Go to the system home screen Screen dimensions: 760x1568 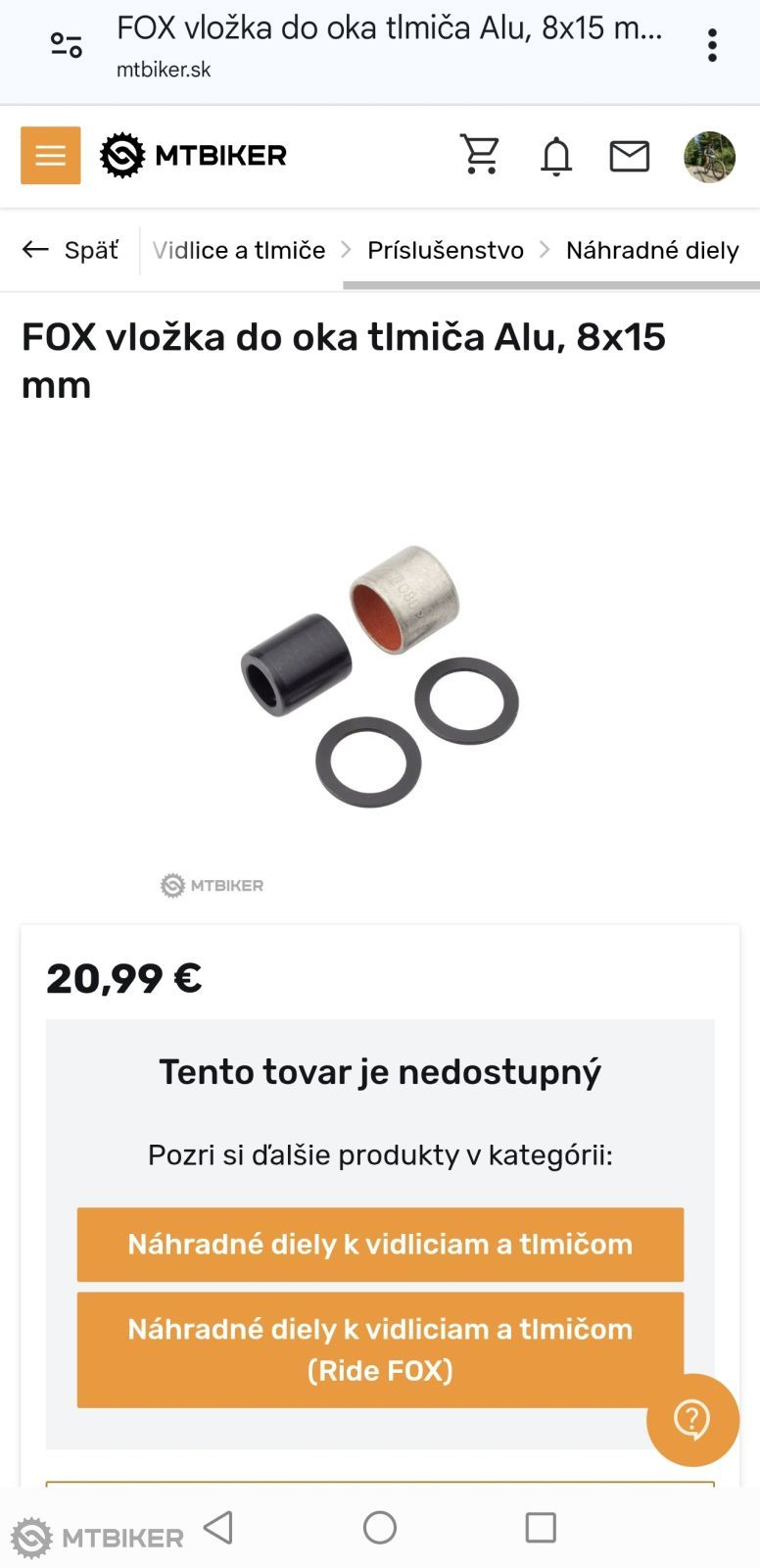380,1527
